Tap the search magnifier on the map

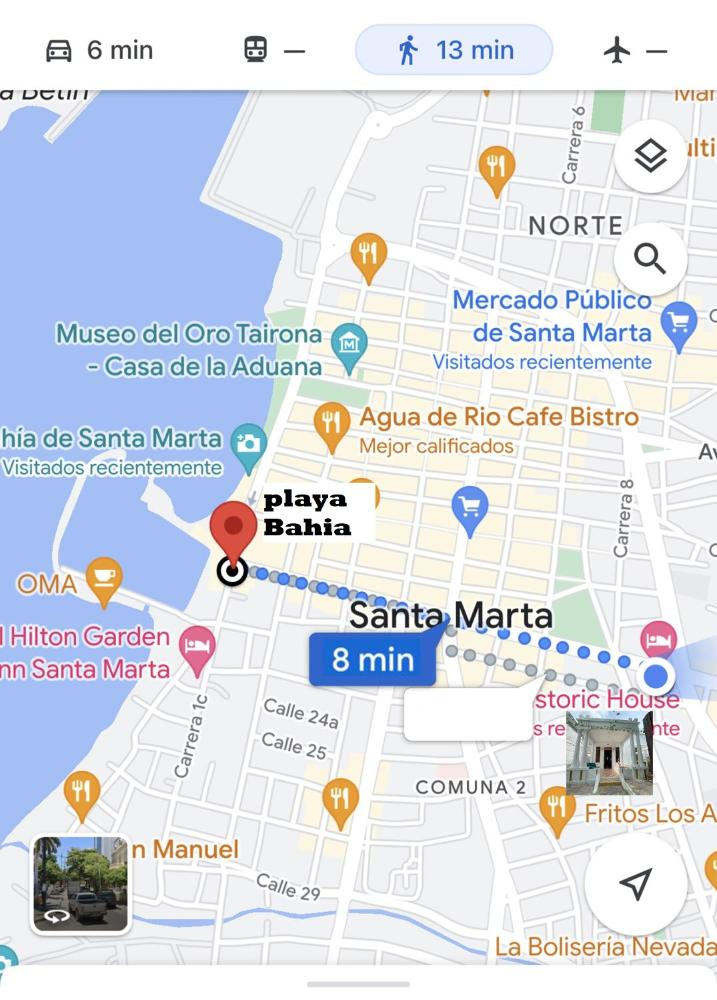[650, 260]
